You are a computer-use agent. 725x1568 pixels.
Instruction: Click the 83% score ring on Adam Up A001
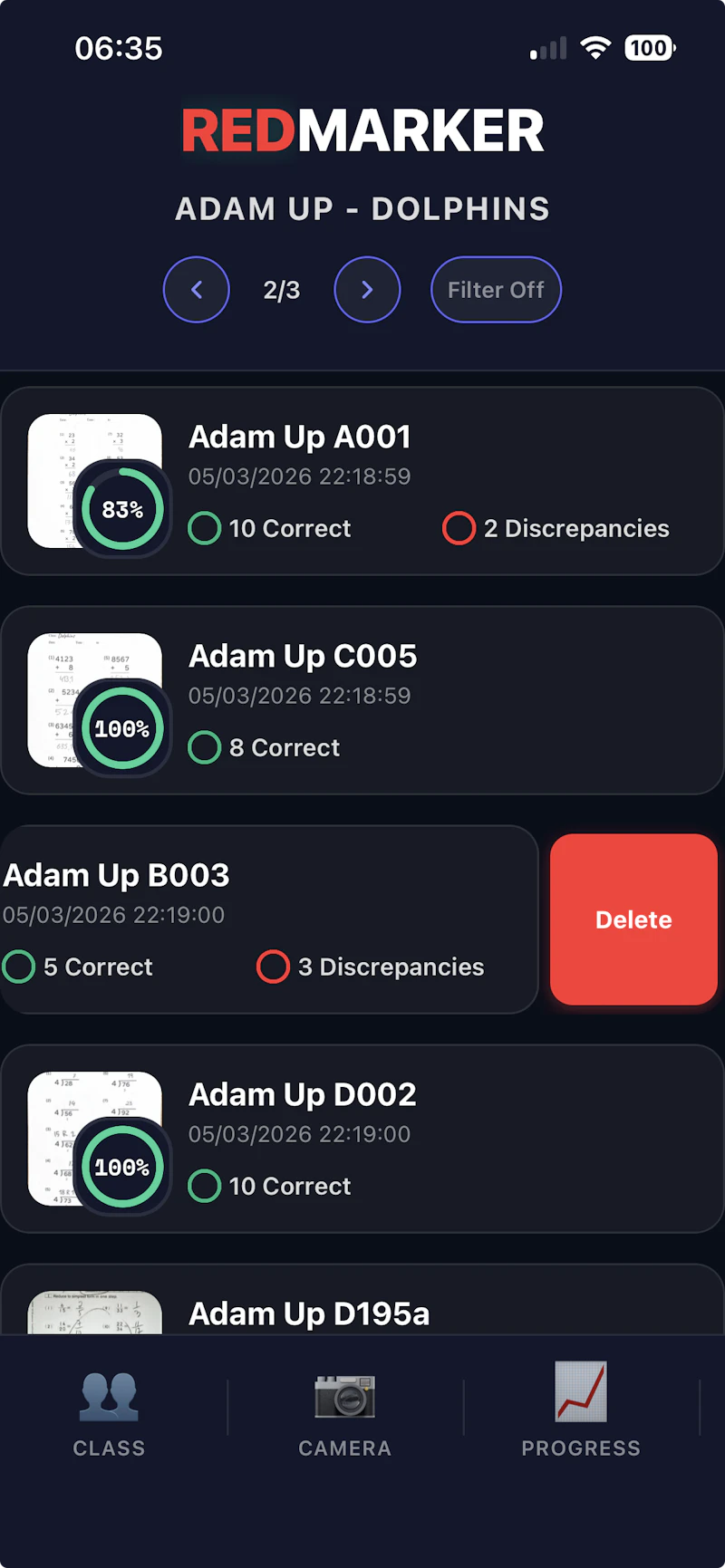(123, 509)
